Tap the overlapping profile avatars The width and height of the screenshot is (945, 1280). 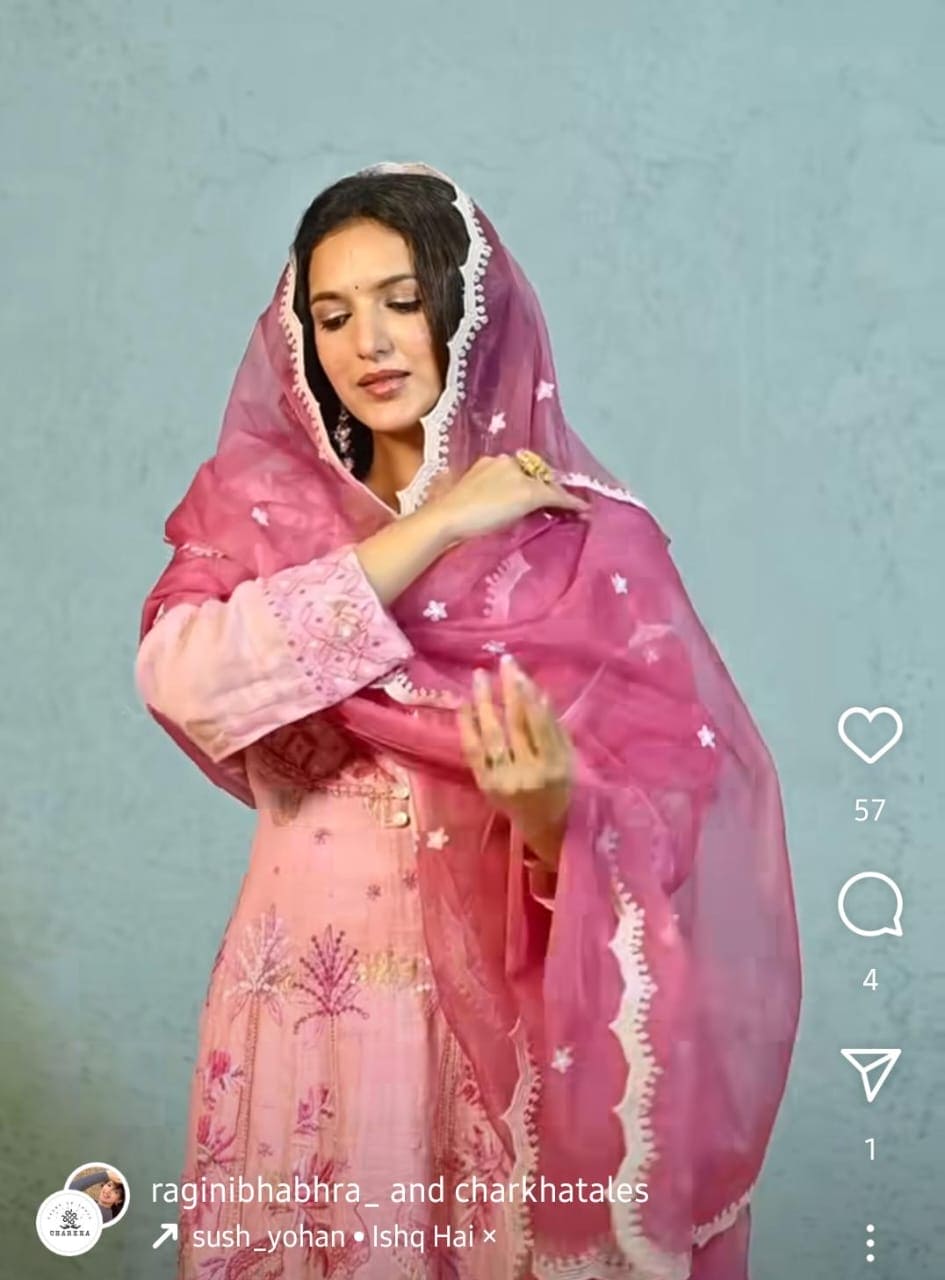click(83, 1208)
